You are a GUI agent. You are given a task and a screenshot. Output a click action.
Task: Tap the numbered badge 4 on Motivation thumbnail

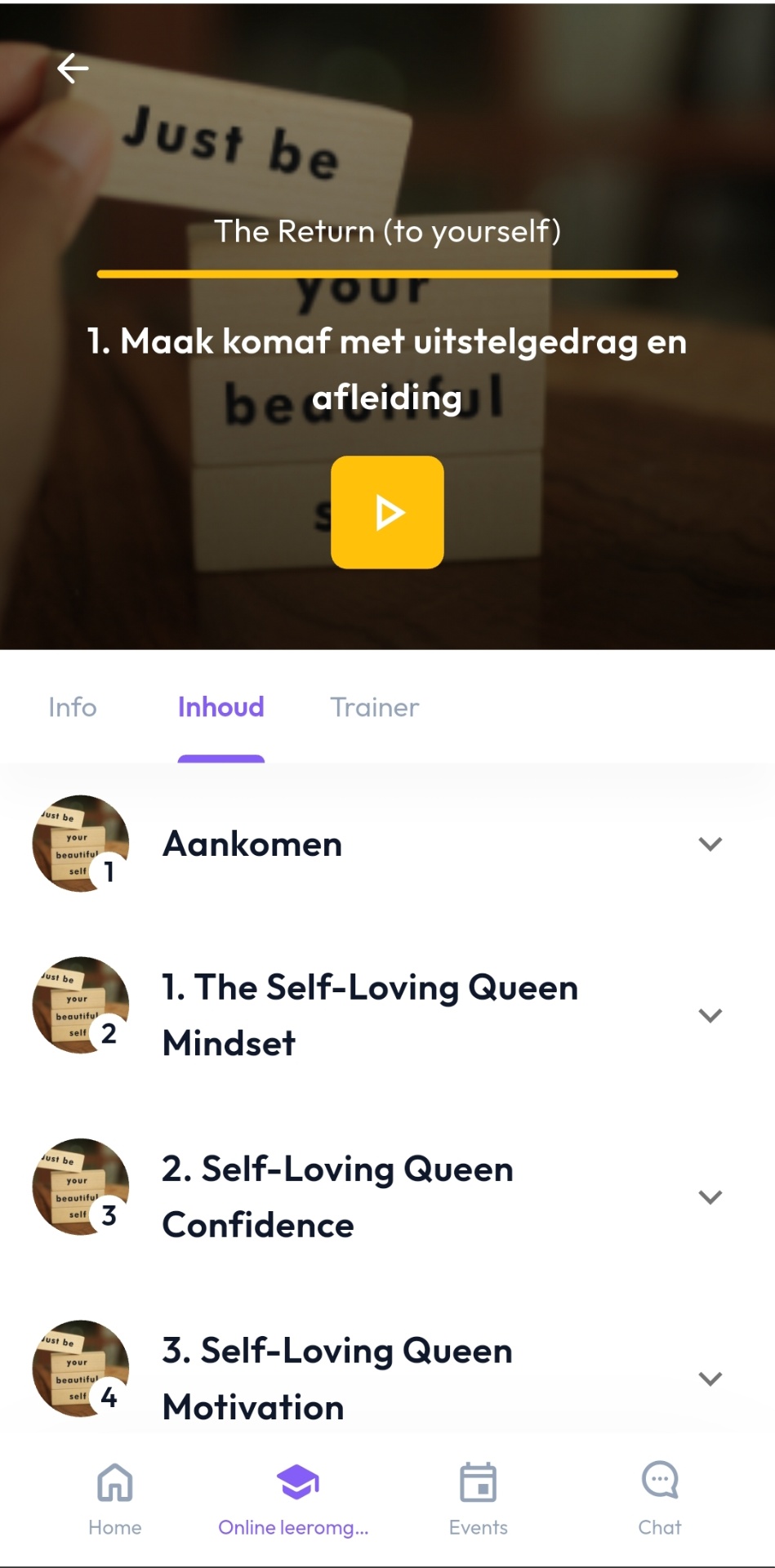[x=109, y=1394]
